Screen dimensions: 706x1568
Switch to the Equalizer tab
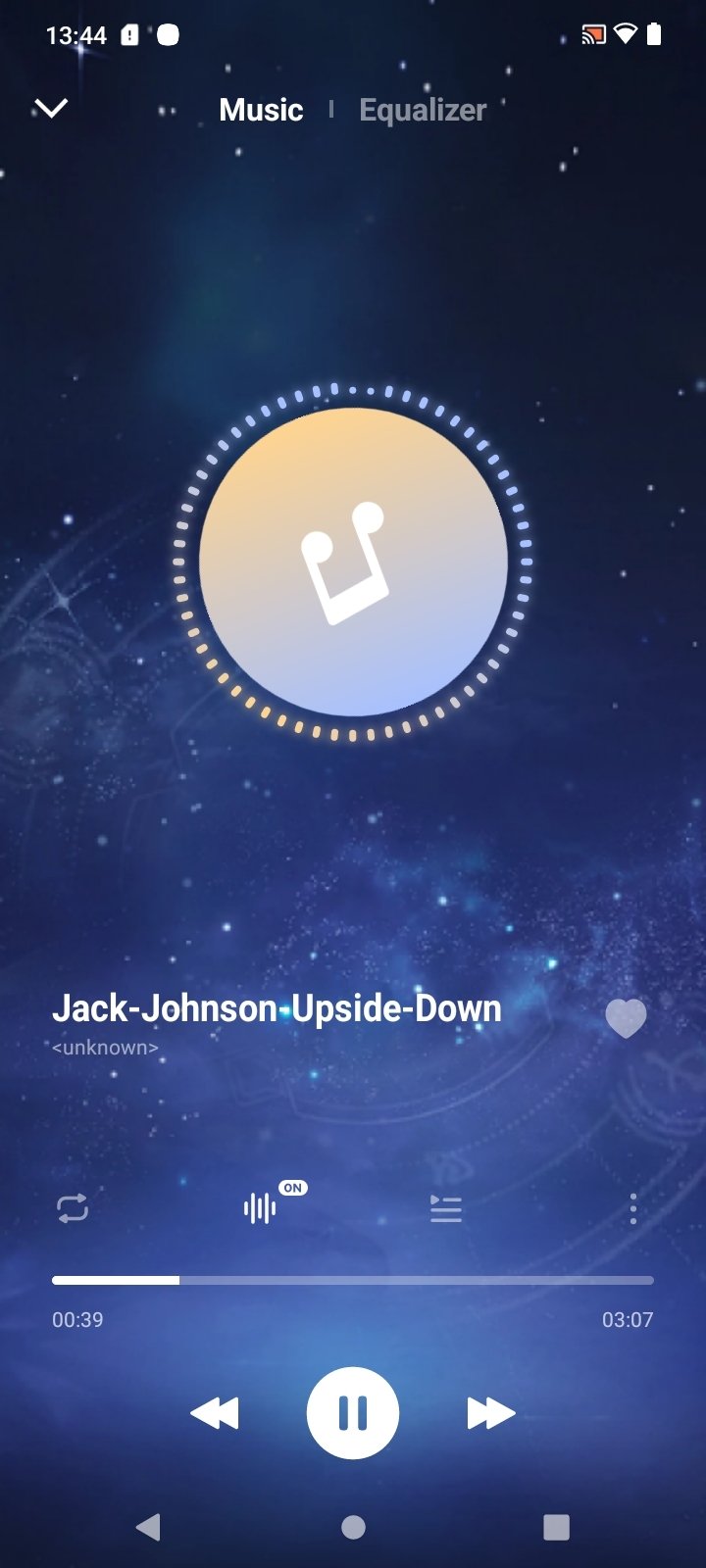(x=423, y=110)
